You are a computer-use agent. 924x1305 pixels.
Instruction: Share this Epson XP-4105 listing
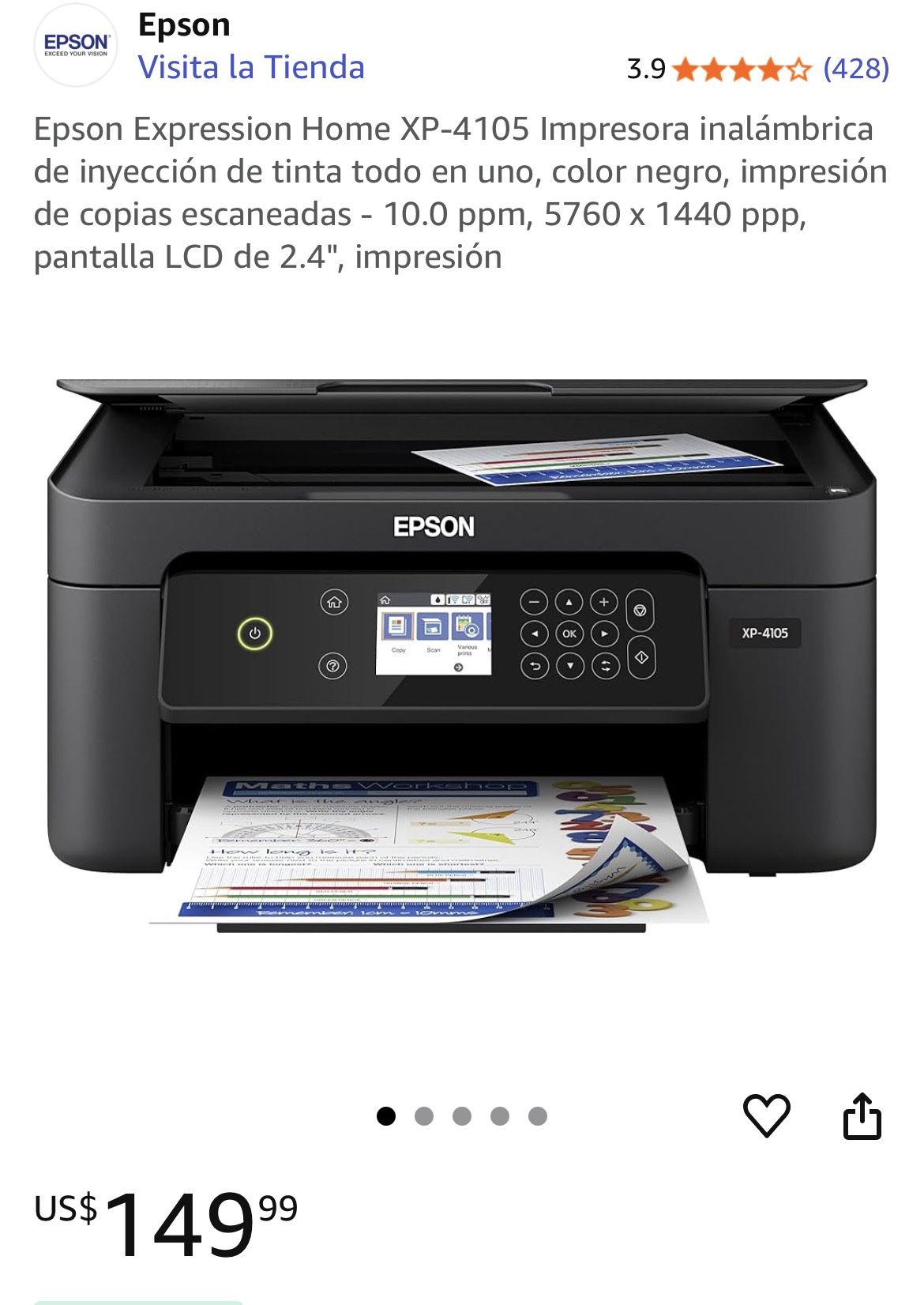point(862,1115)
